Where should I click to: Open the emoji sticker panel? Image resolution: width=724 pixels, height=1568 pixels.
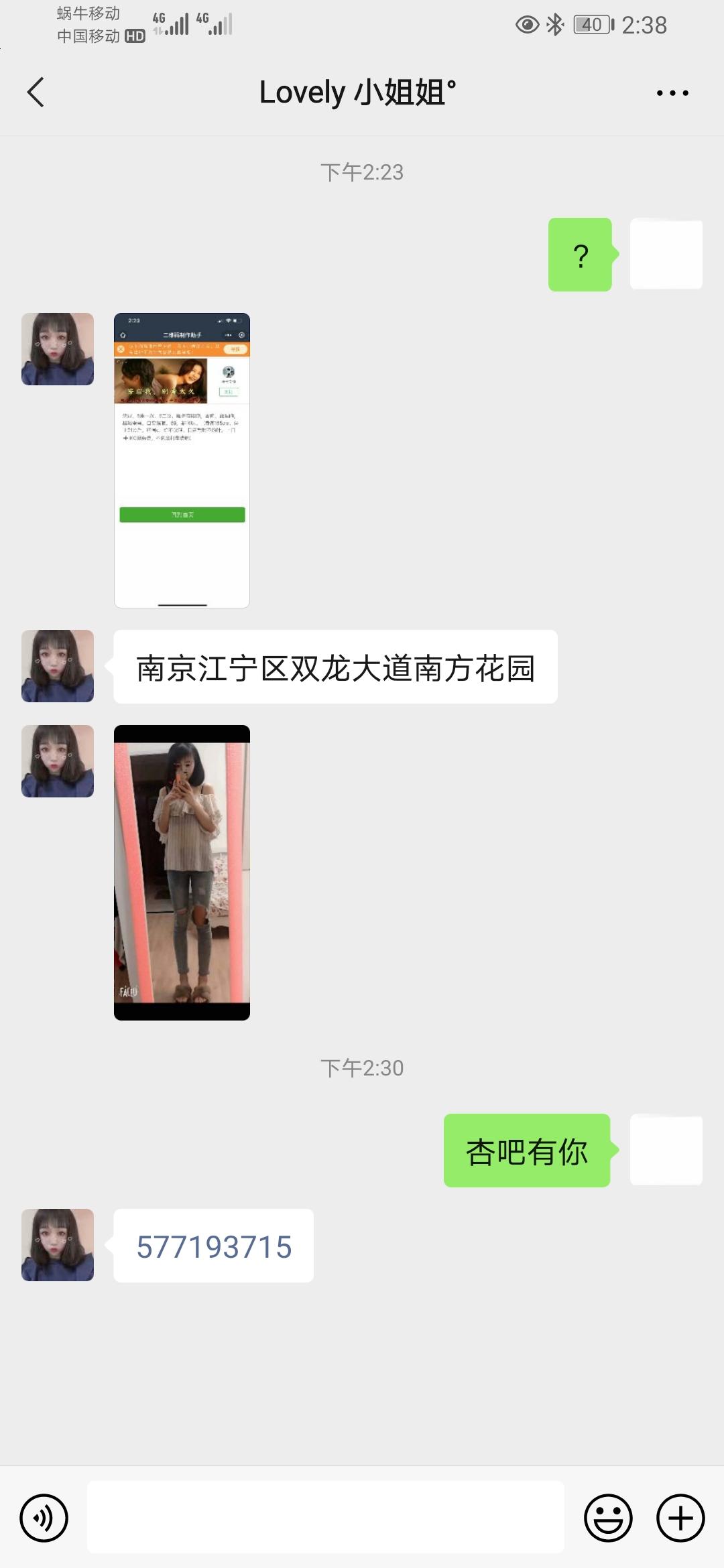pyautogui.click(x=608, y=1518)
